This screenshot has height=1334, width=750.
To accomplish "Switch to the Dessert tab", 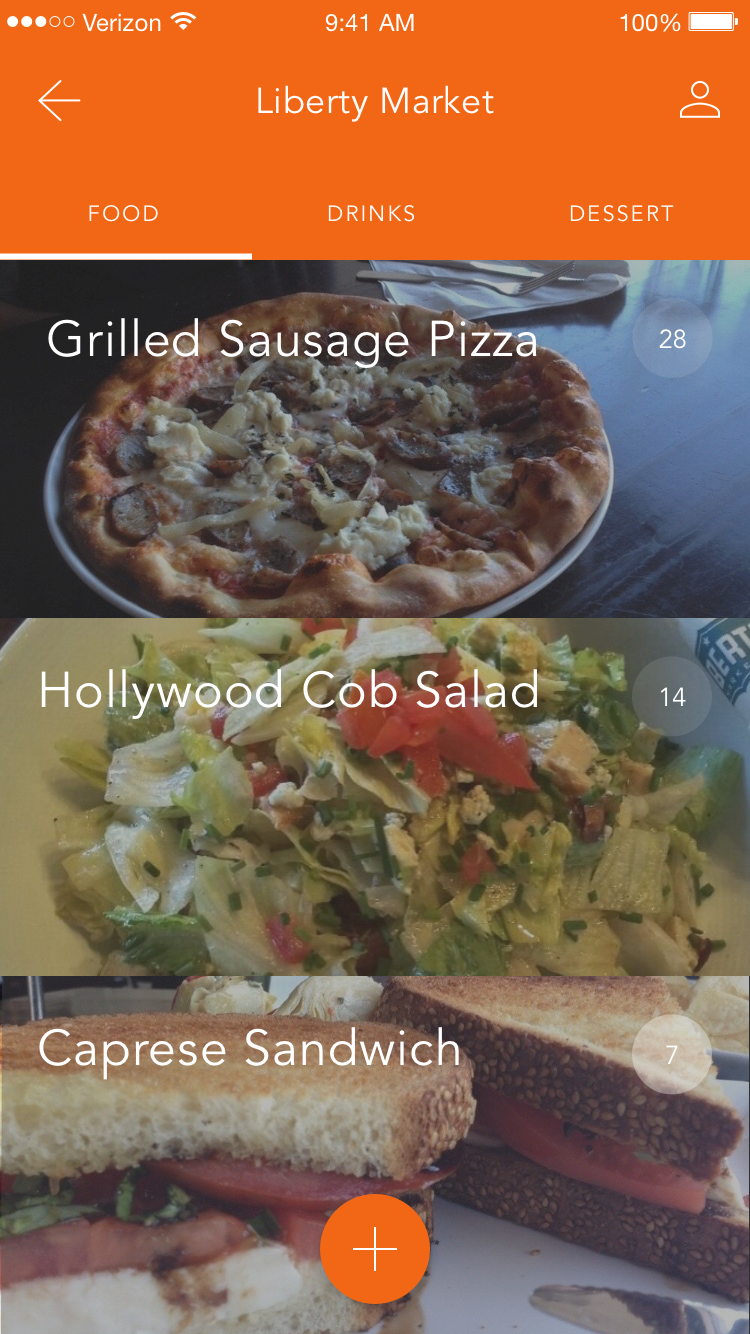I will pyautogui.click(x=621, y=214).
